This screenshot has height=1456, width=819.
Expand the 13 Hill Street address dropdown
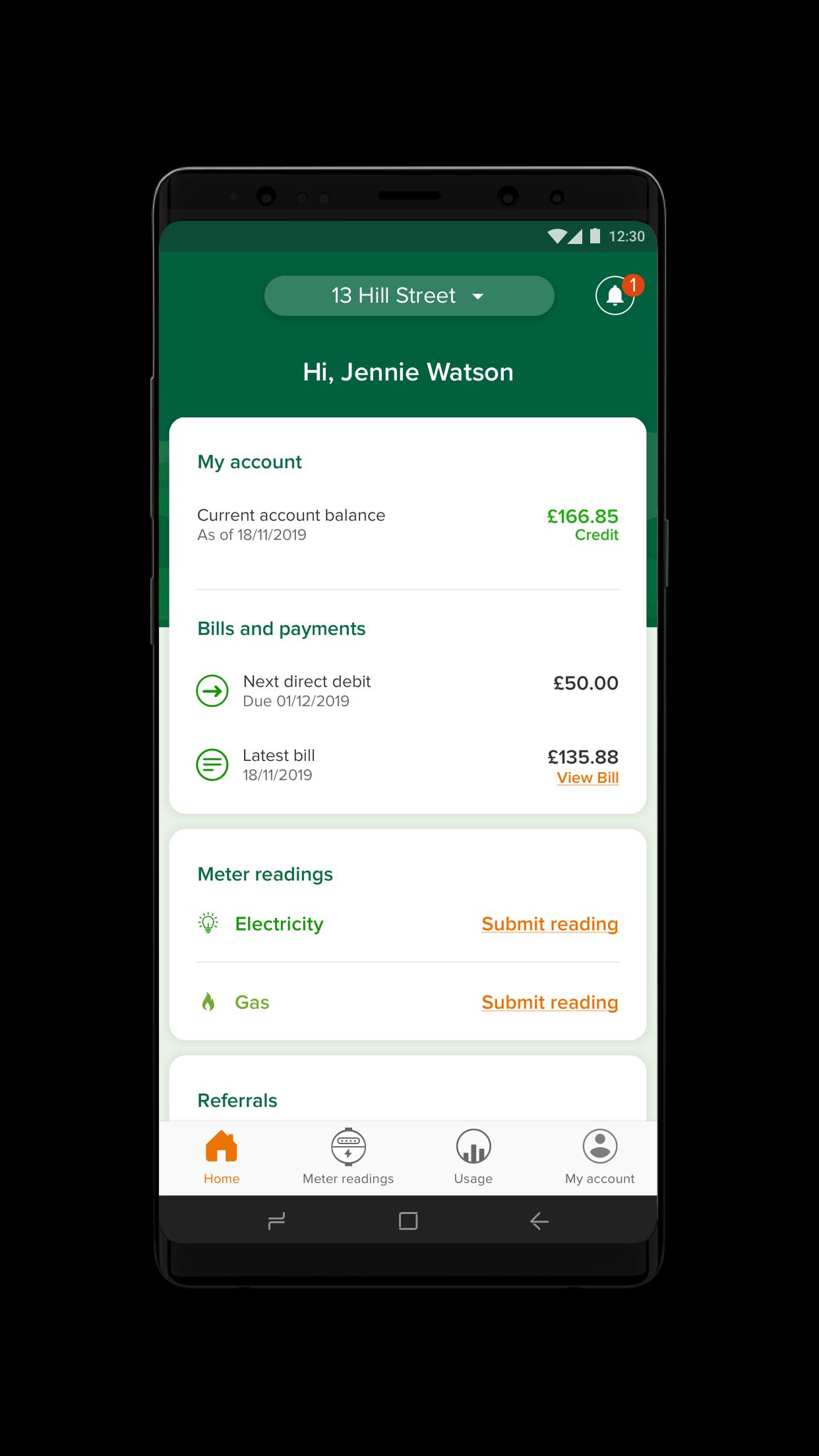point(409,295)
